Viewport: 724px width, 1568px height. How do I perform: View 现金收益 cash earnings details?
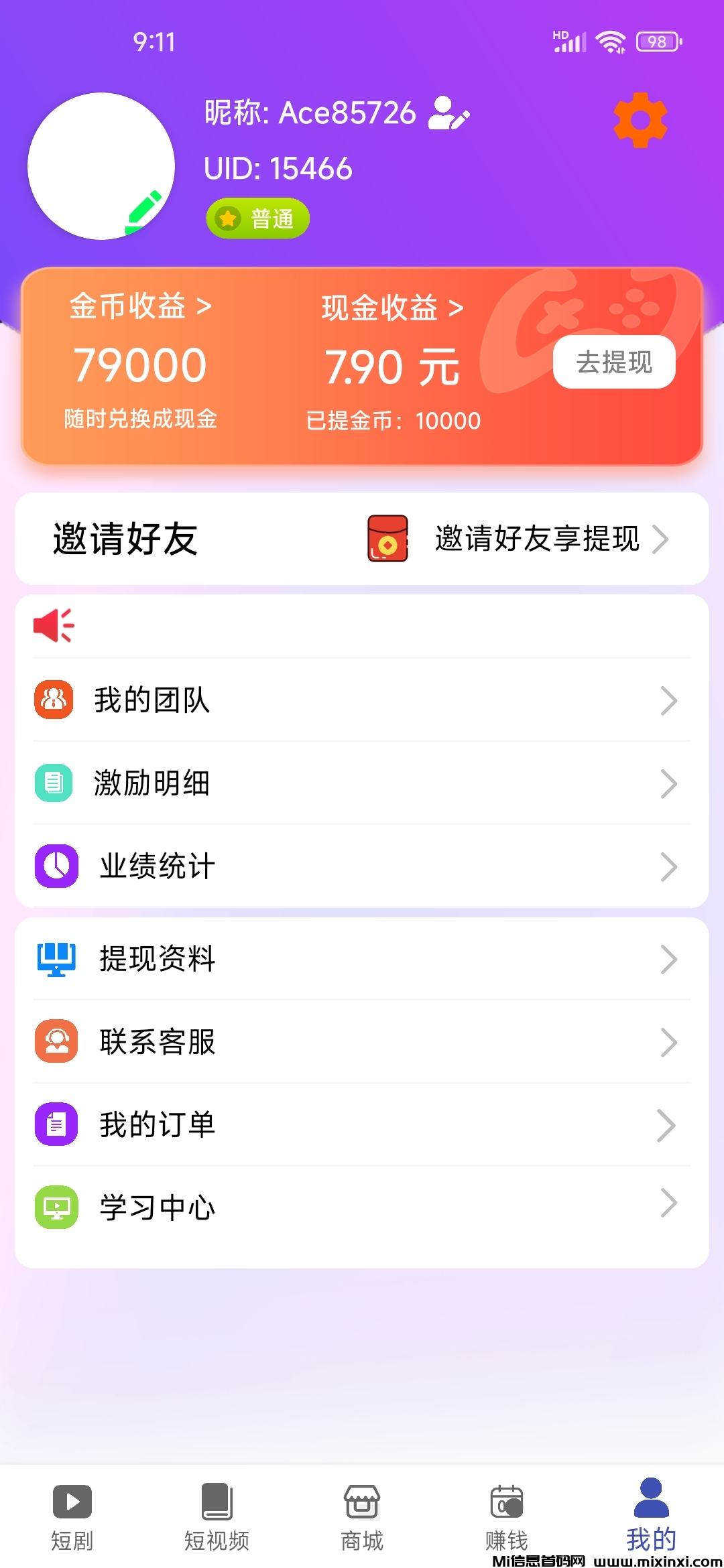(392, 308)
